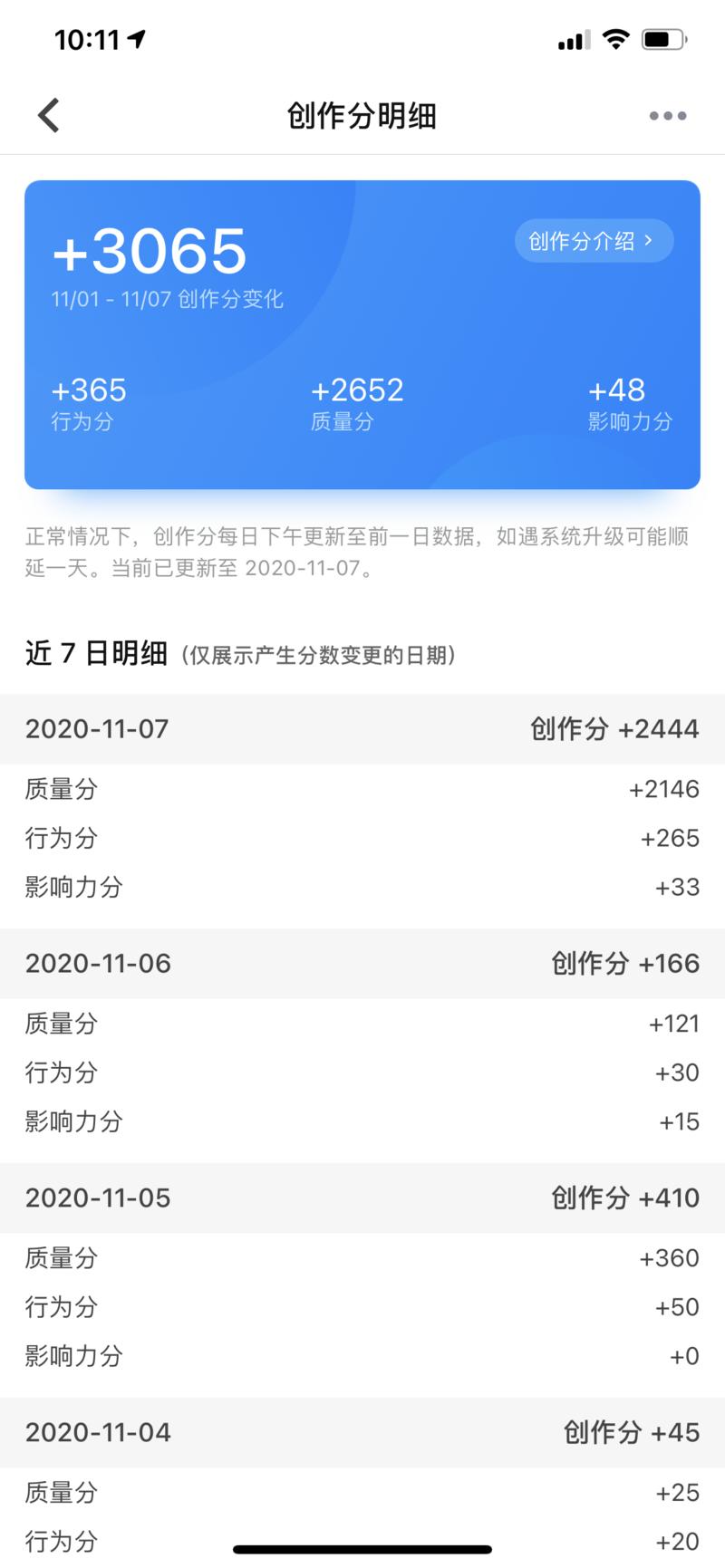Tap the back arrow icon
This screenshot has width=725, height=1568.
click(49, 115)
